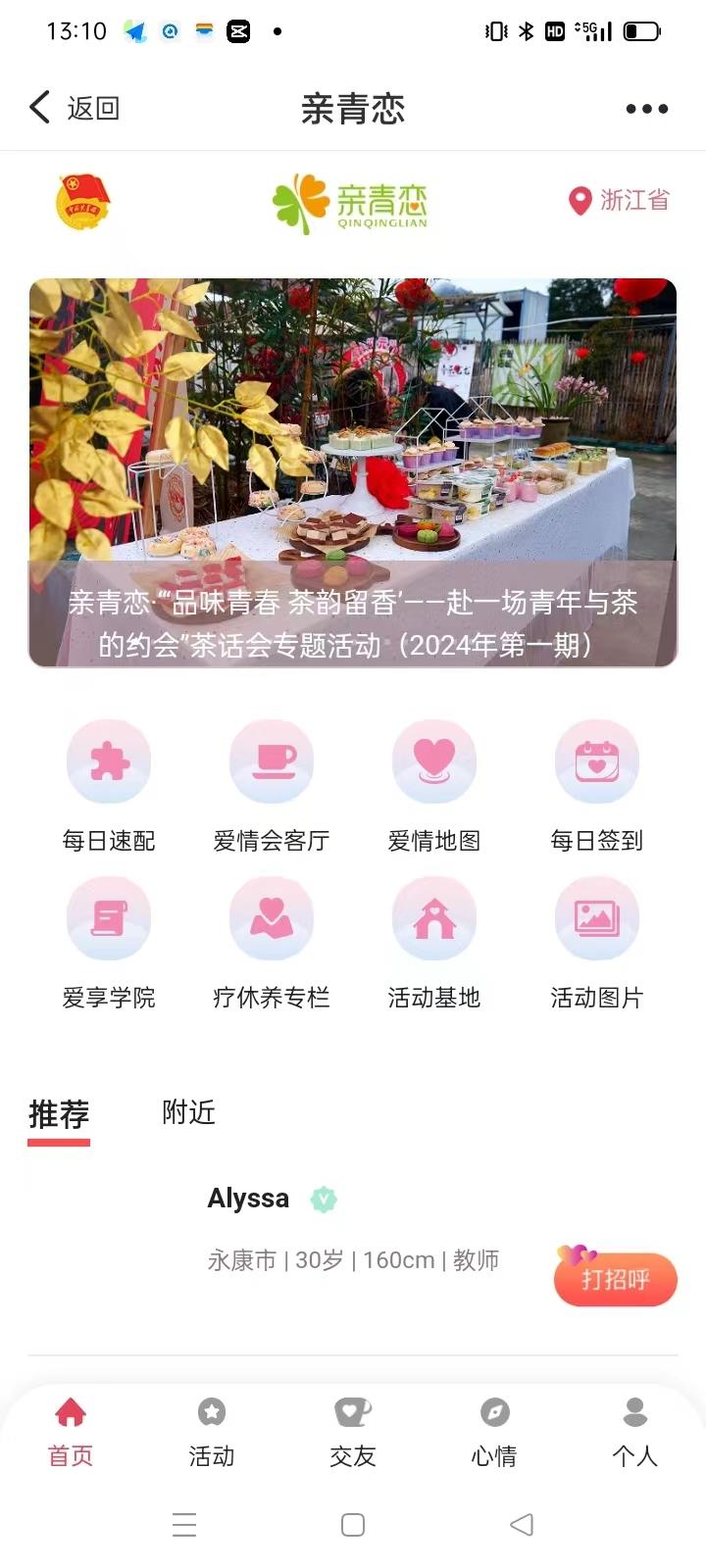Switch to the 附近 tab
706x1568 pixels.
(188, 1112)
